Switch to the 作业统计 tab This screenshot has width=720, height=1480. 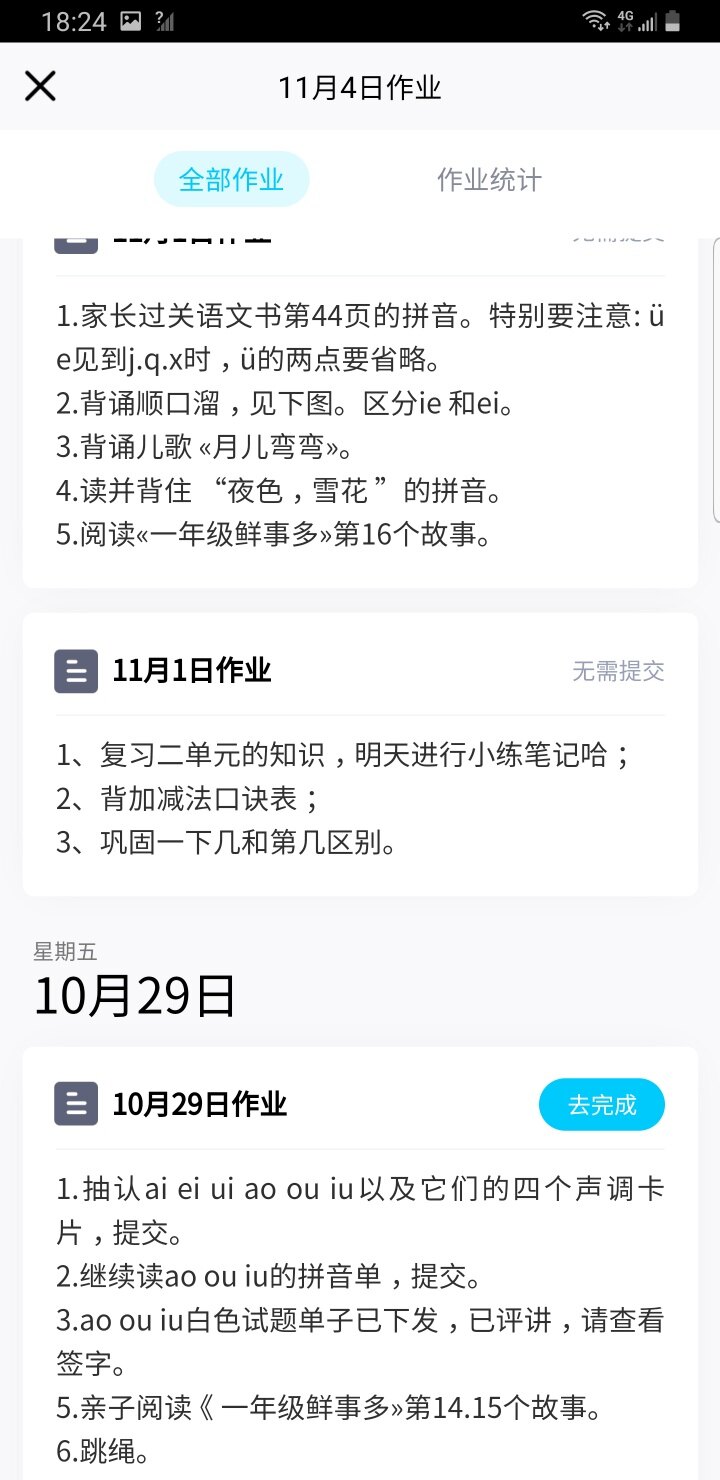tap(489, 180)
